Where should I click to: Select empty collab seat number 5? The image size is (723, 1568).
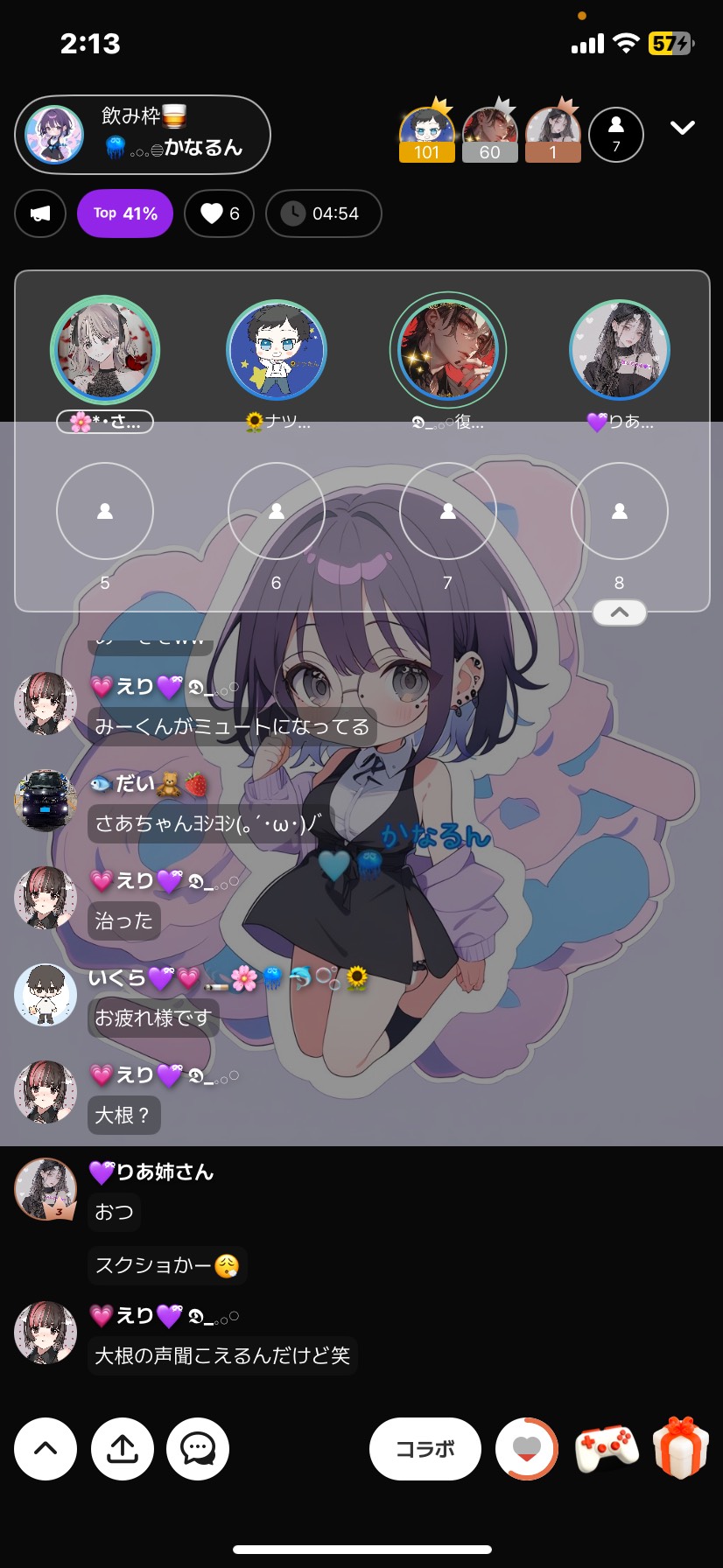tap(105, 511)
